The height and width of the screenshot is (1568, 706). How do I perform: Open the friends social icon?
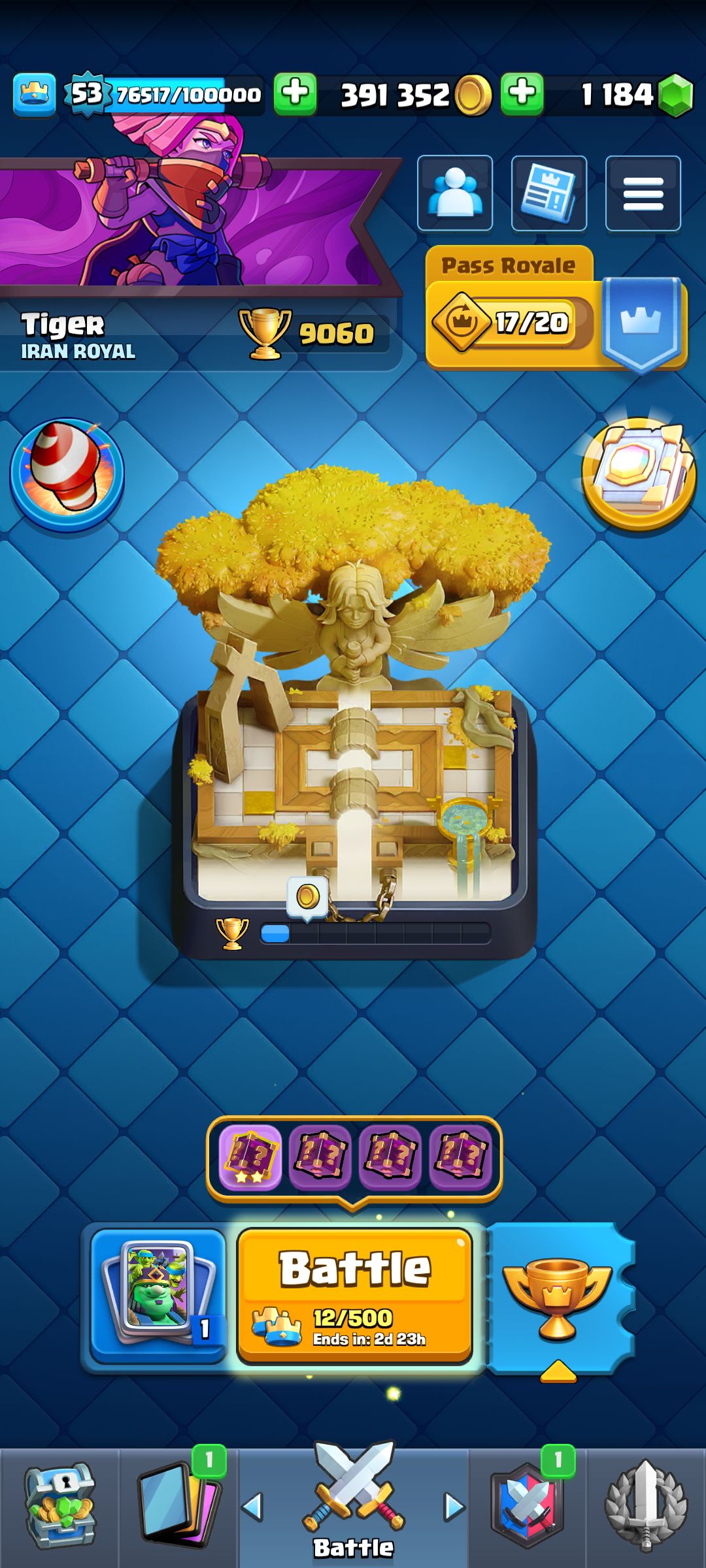coord(455,193)
